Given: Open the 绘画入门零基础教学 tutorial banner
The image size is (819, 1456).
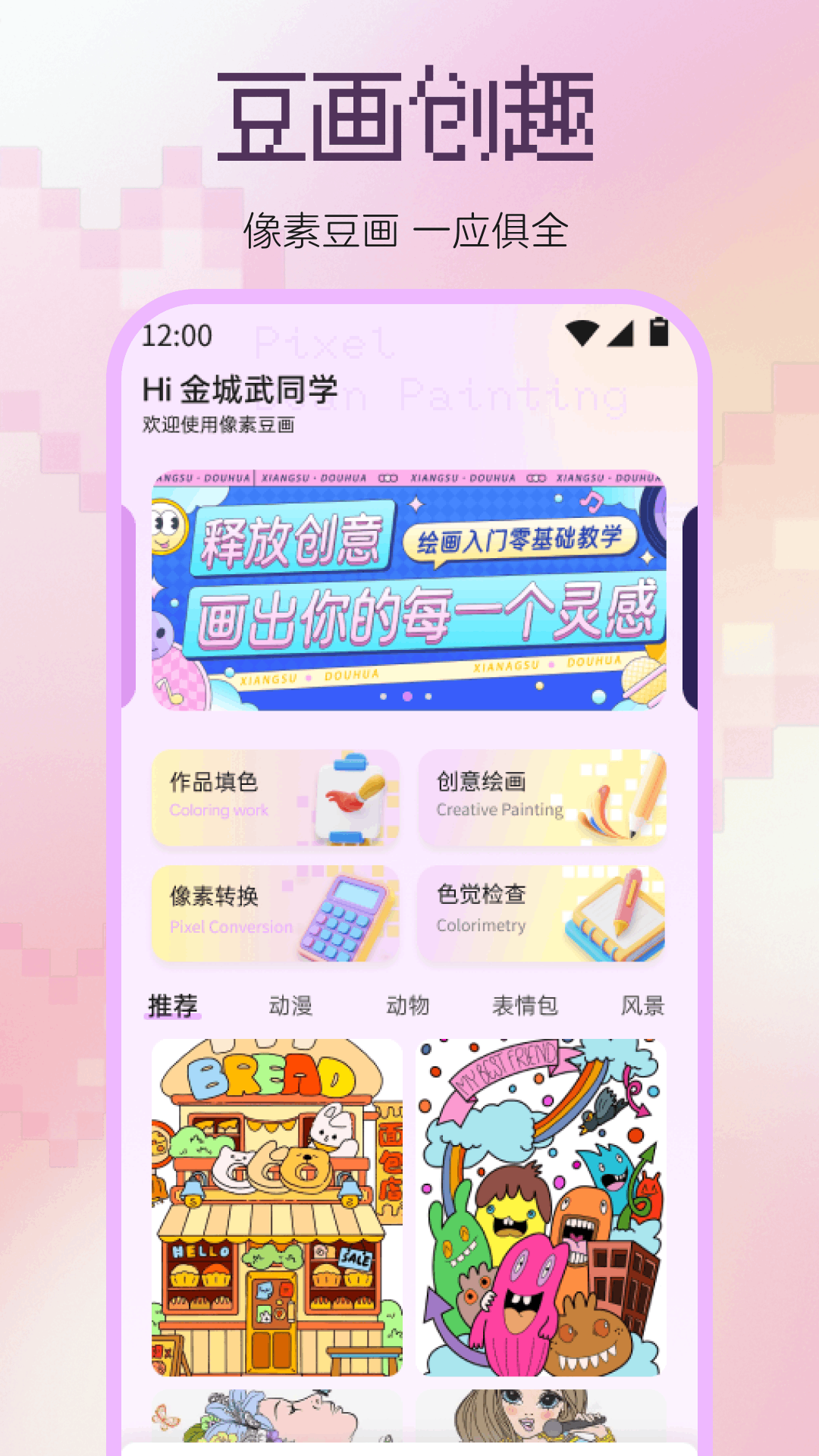Looking at the screenshot, I should pyautogui.click(x=519, y=540).
